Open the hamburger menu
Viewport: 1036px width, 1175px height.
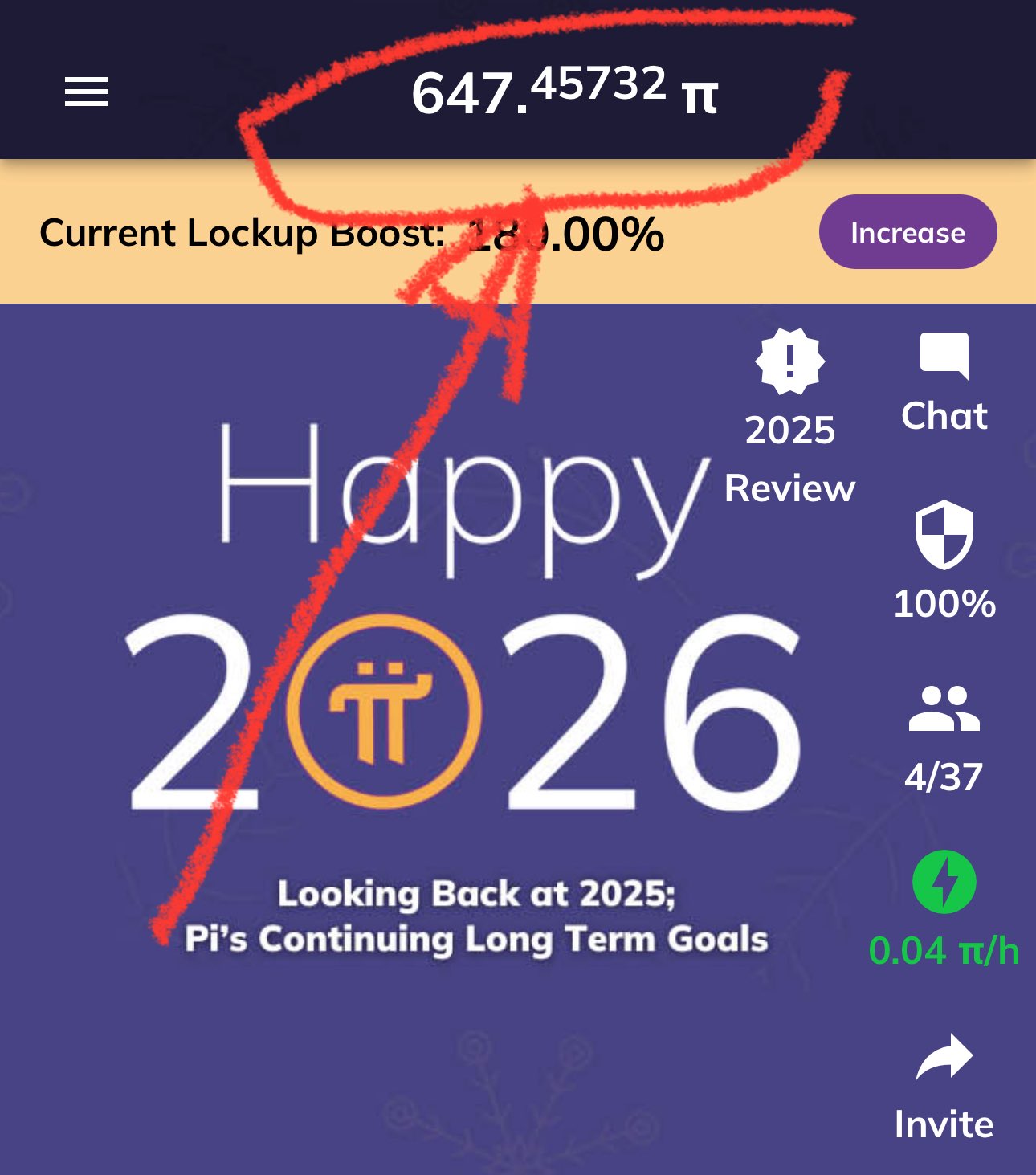point(87,92)
